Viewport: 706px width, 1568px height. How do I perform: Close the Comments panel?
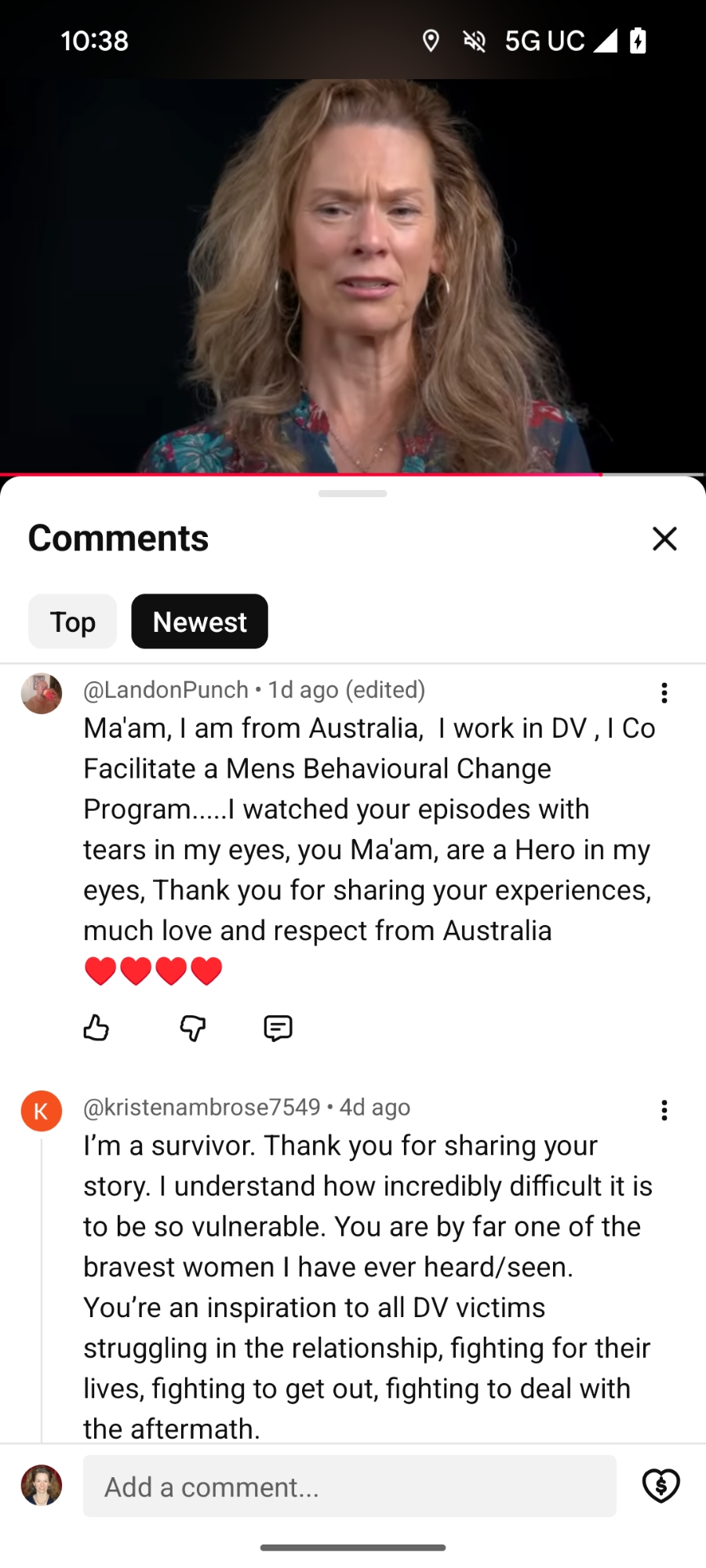[664, 539]
